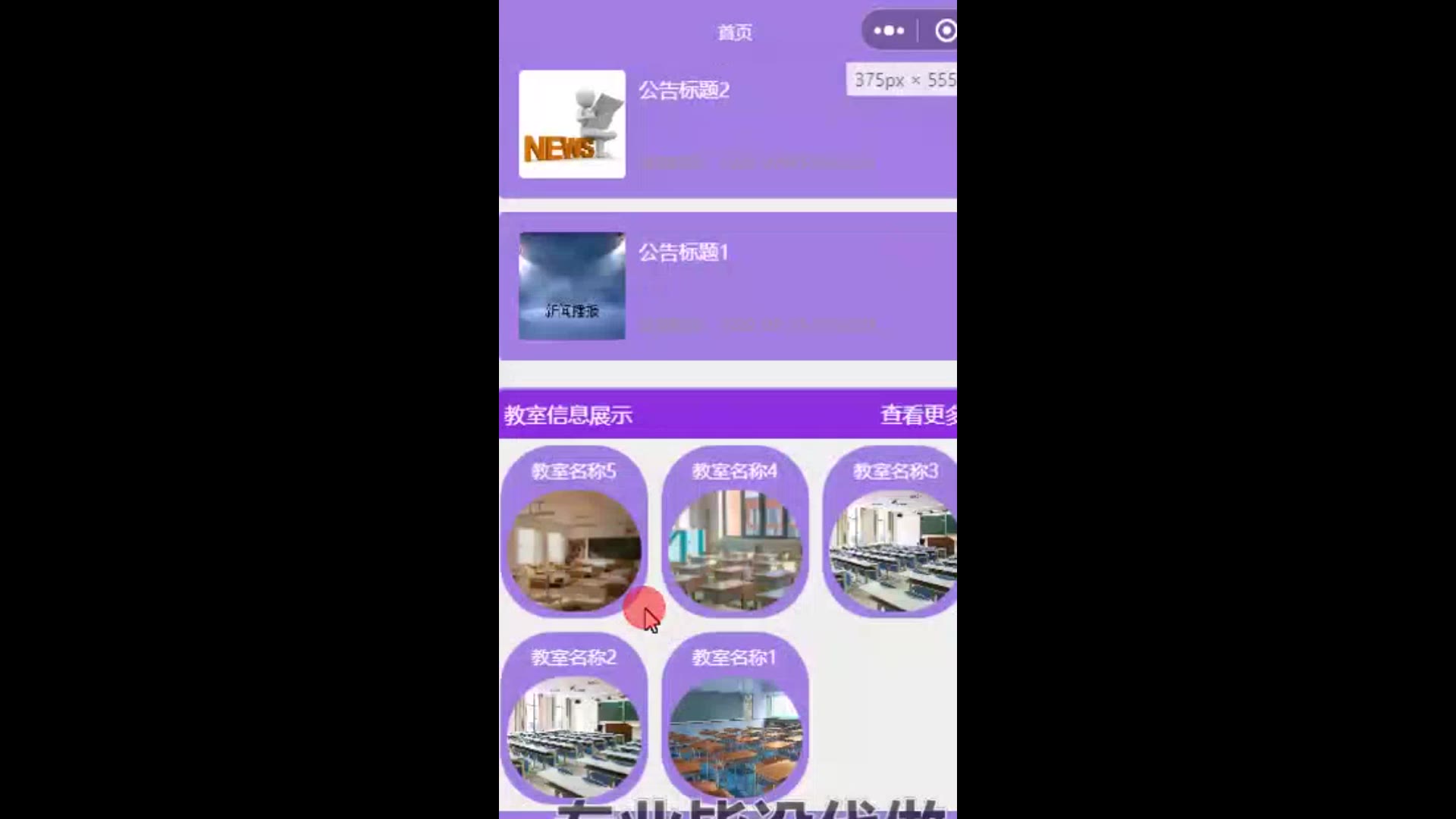Open classroom card 教室名称3
Viewport: 1456px width, 819px height.
click(892, 532)
